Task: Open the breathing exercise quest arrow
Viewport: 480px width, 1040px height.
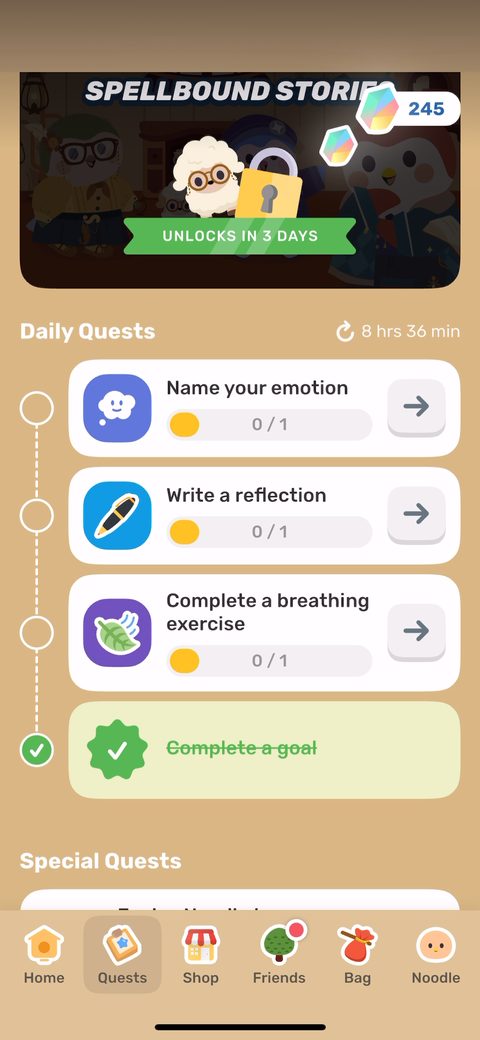Action: click(x=416, y=631)
